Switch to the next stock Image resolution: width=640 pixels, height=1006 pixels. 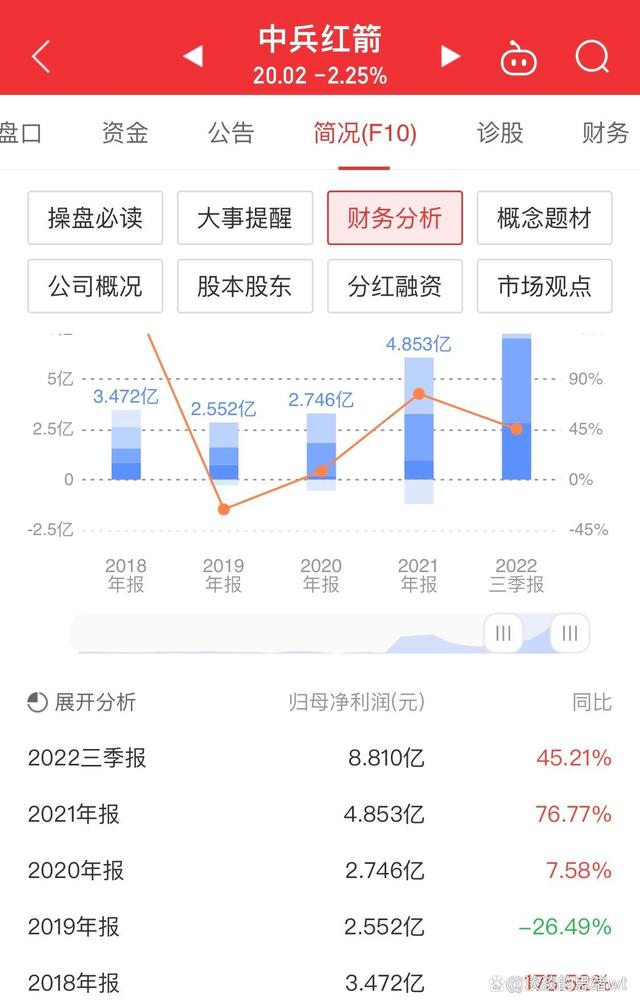tap(451, 56)
